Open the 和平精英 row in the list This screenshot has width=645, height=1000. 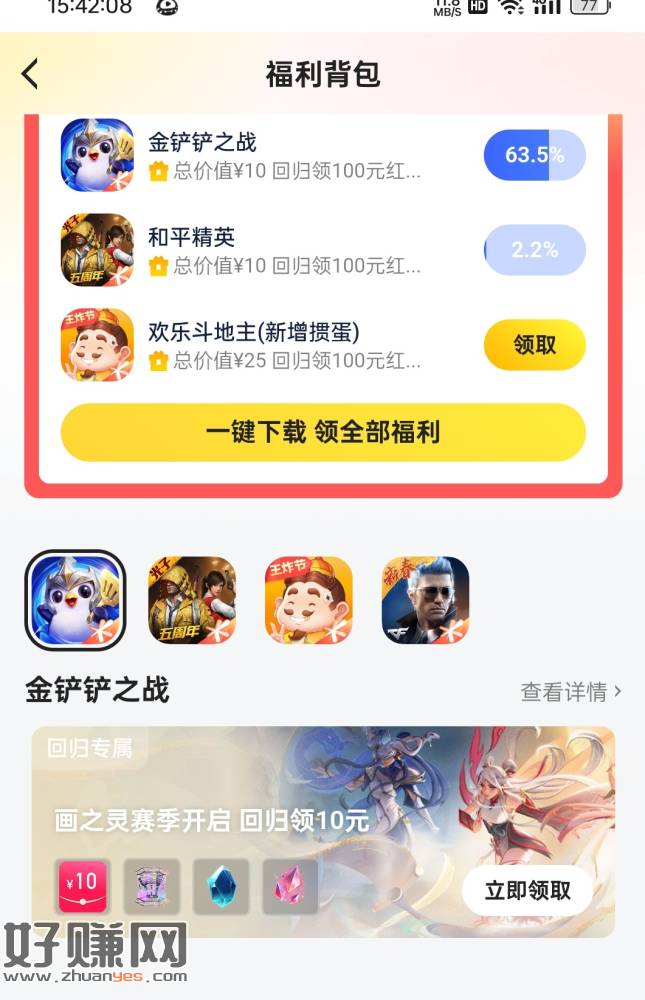coord(285,250)
